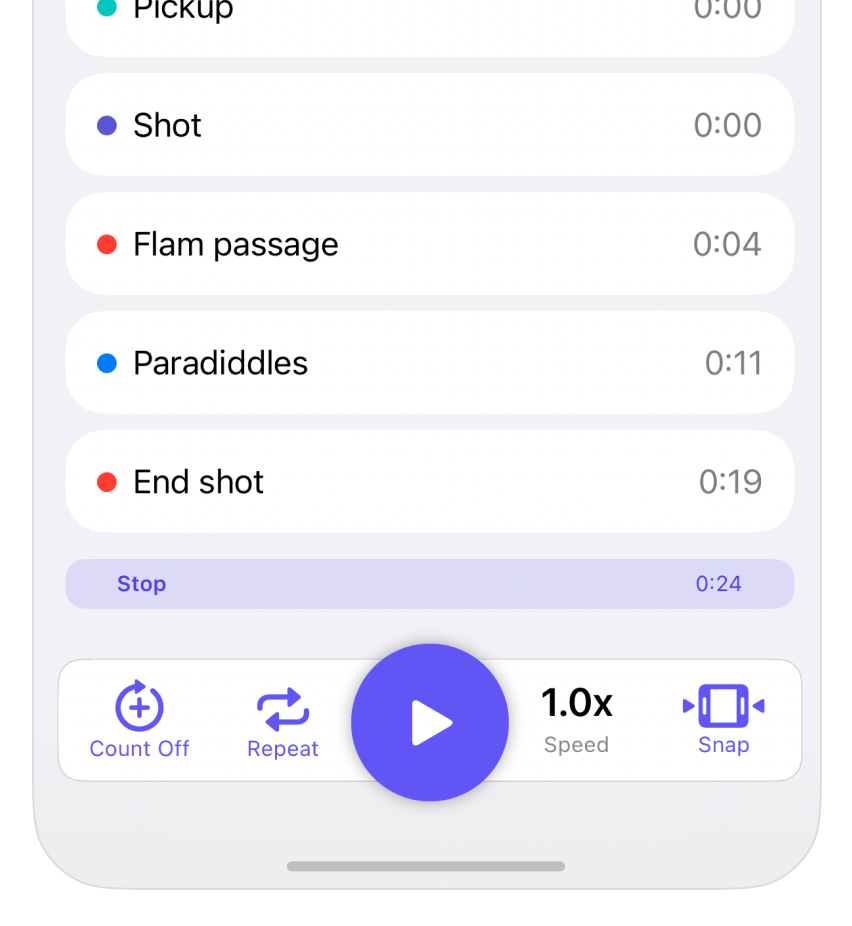This screenshot has height=926, width=852.
Task: Tap the Shot section timestamp 0:00
Action: coord(727,124)
